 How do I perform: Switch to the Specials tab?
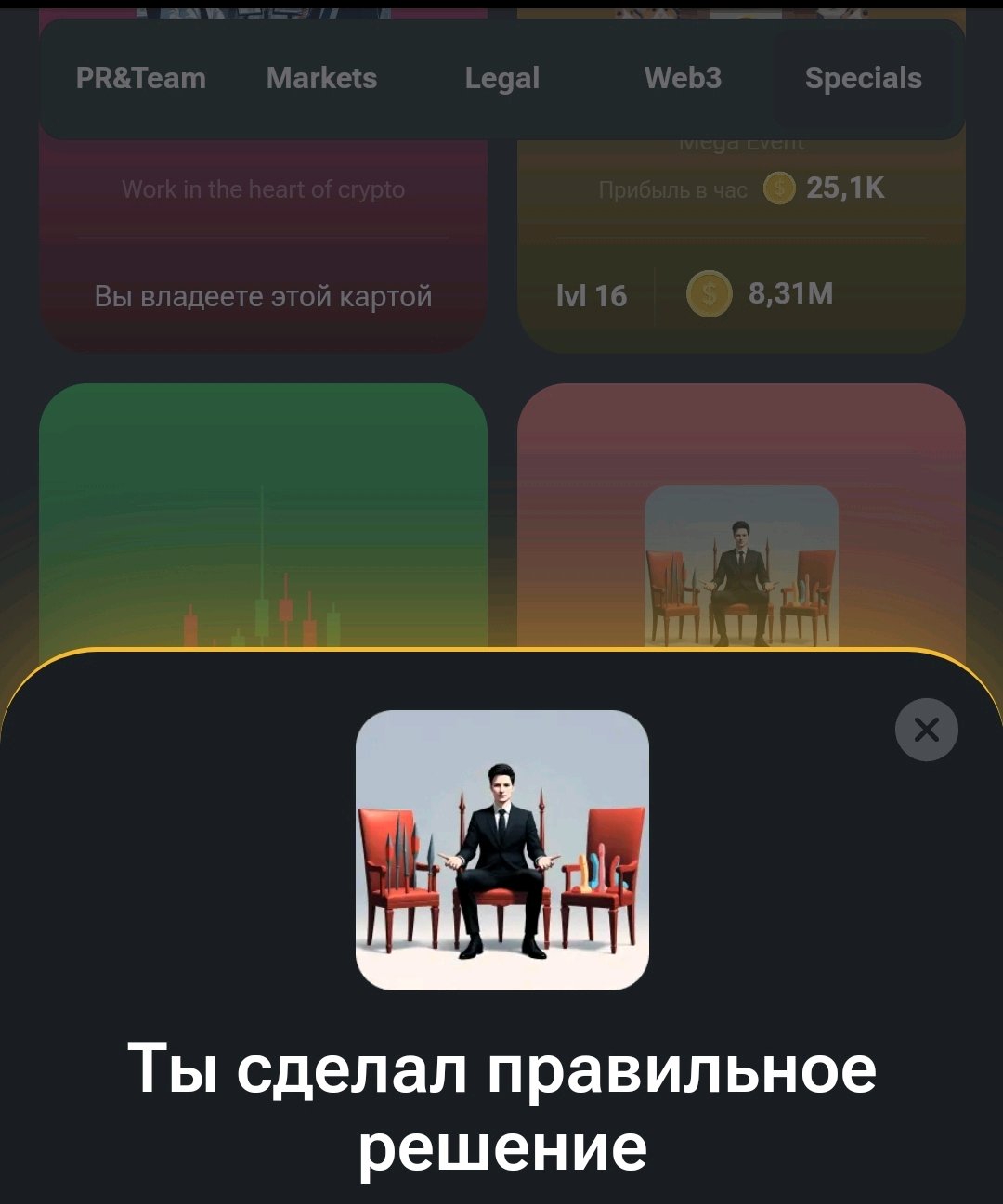(863, 79)
